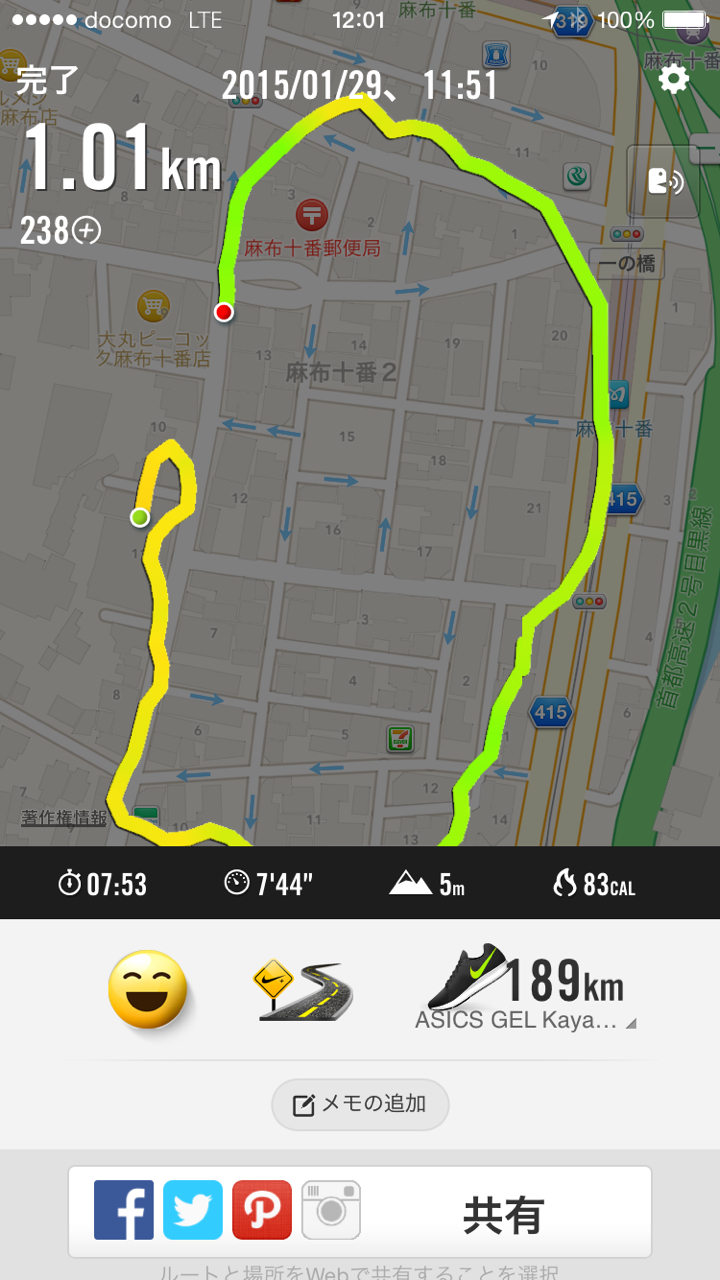Share run to Facebook
The width and height of the screenshot is (720, 1280).
pyautogui.click(x=124, y=1210)
